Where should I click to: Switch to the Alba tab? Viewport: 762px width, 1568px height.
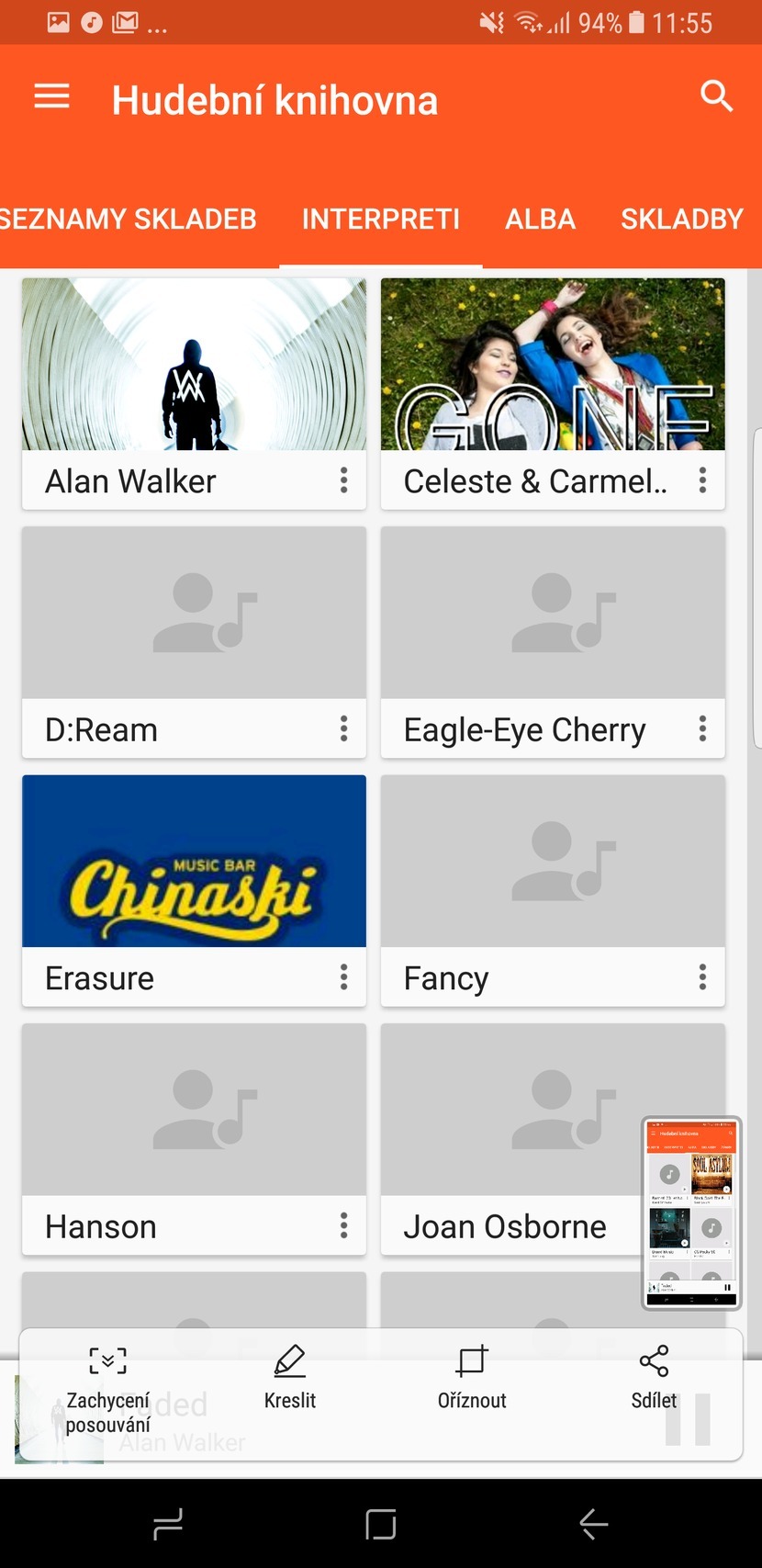click(540, 220)
